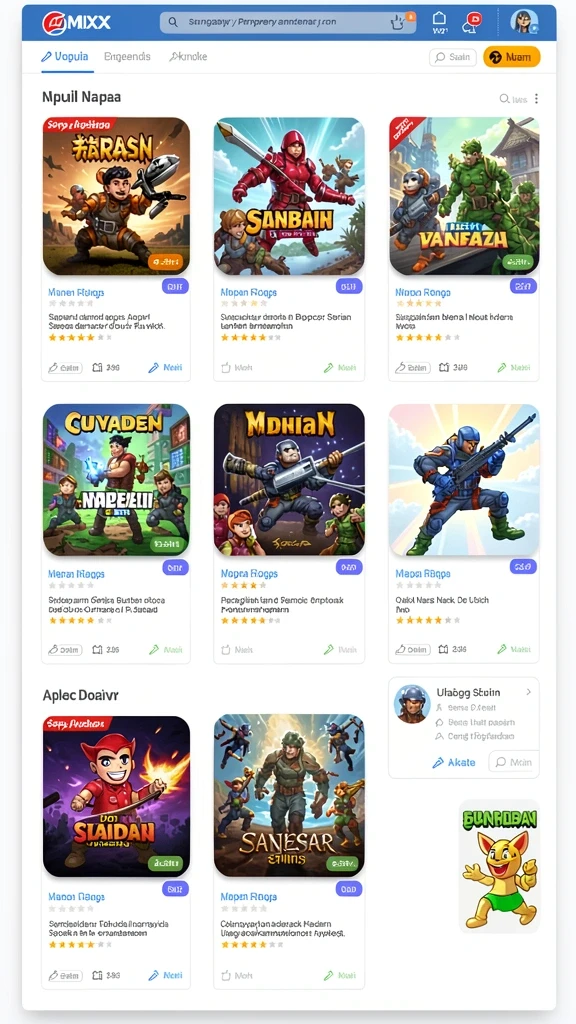Tap the Akate button in the profile card
Image resolution: width=576 pixels, height=1024 pixels.
coord(454,762)
